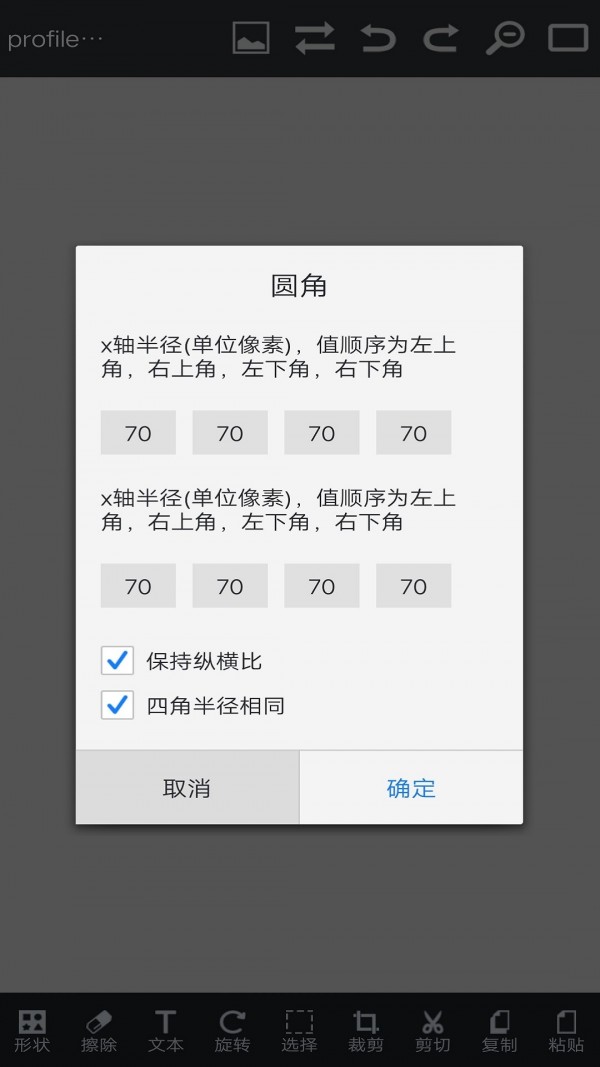Image resolution: width=600 pixels, height=1067 pixels.
Task: Uncheck the 保持纵横比 checkbox
Action: point(118,660)
